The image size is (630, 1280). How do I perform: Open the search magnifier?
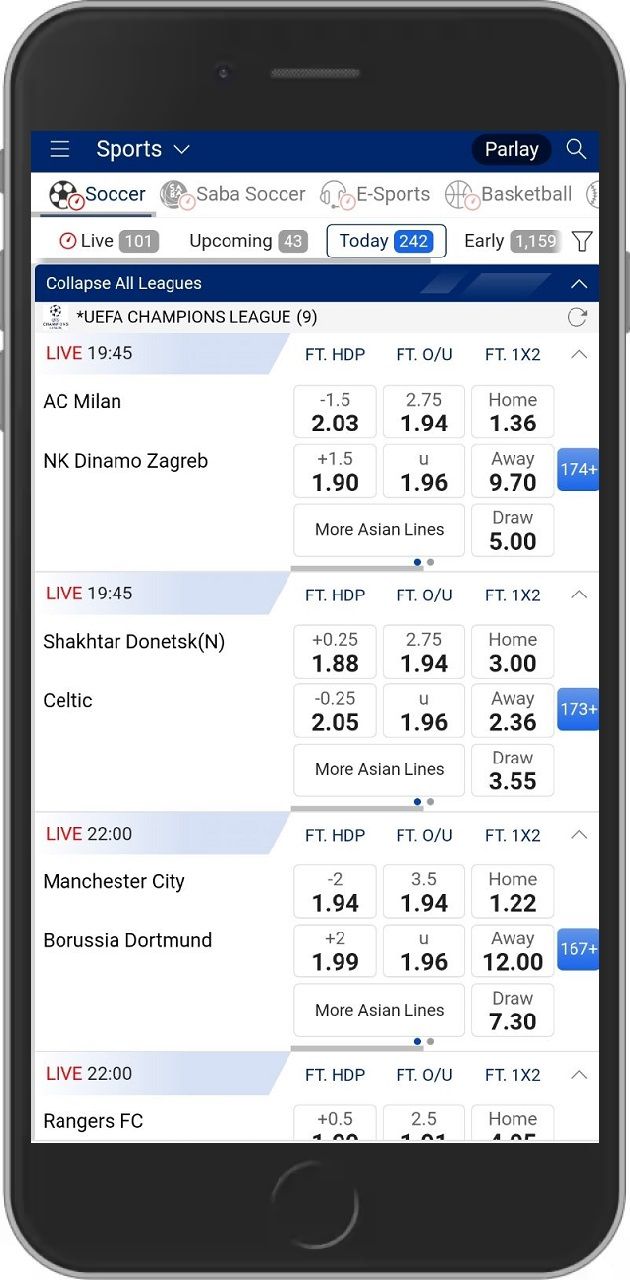click(x=576, y=149)
